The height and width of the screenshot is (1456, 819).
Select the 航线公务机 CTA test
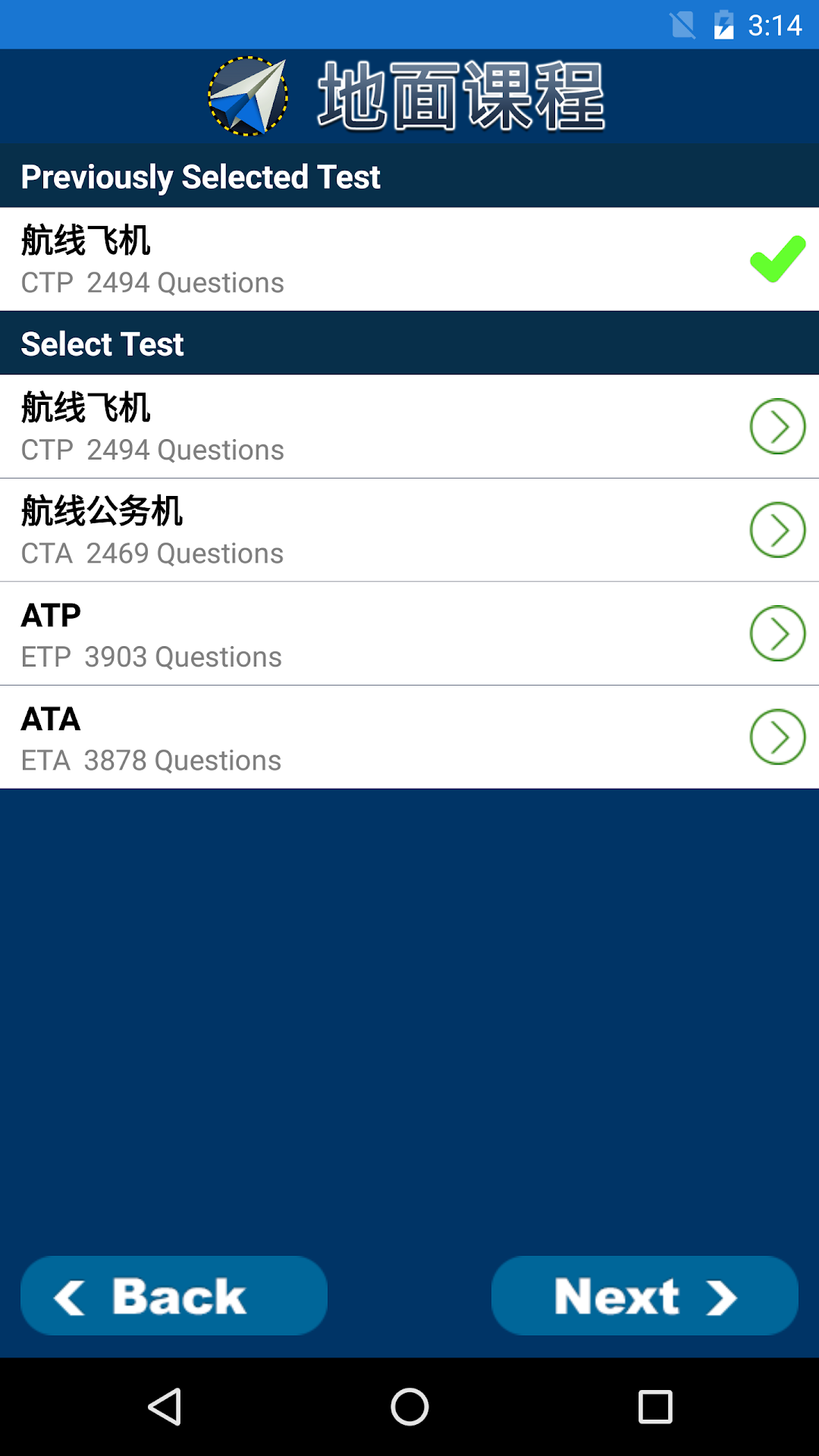click(409, 530)
